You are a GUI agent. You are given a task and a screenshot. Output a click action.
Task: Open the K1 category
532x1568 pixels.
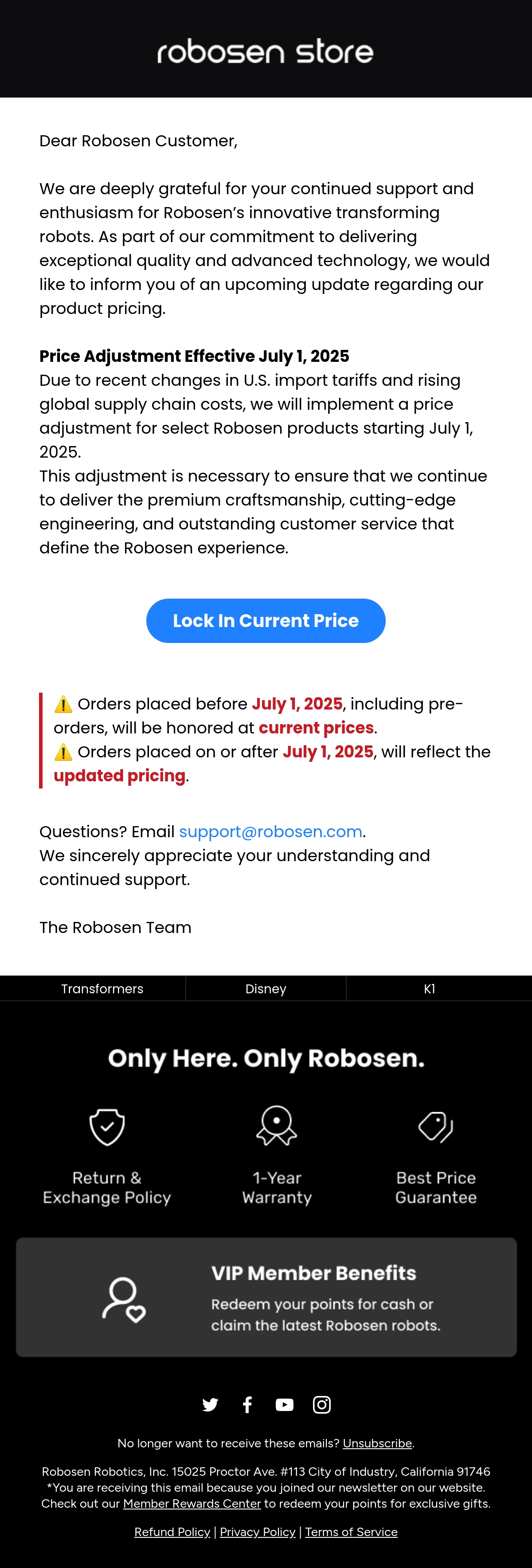click(x=430, y=988)
